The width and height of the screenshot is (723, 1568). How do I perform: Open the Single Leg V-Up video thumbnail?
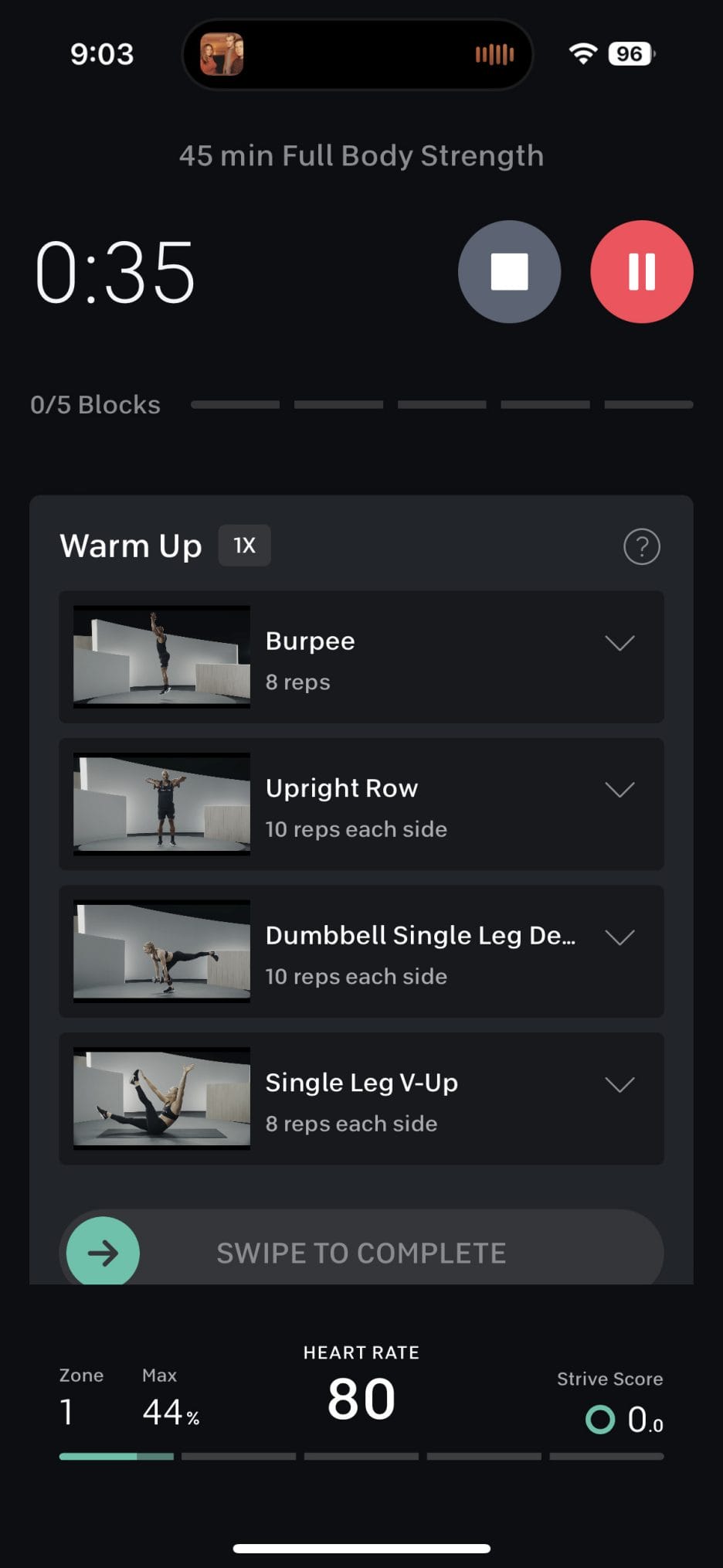(161, 1098)
